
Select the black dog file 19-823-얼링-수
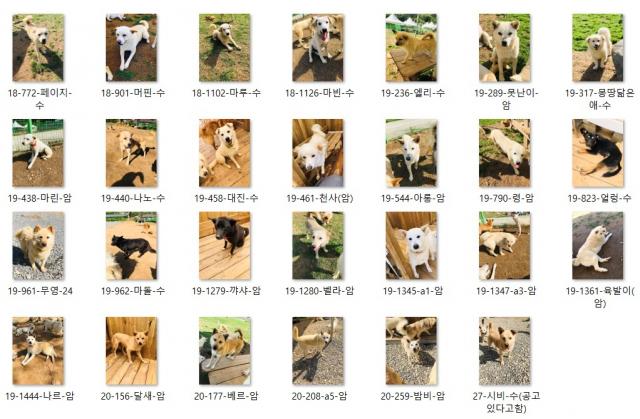[598, 152]
